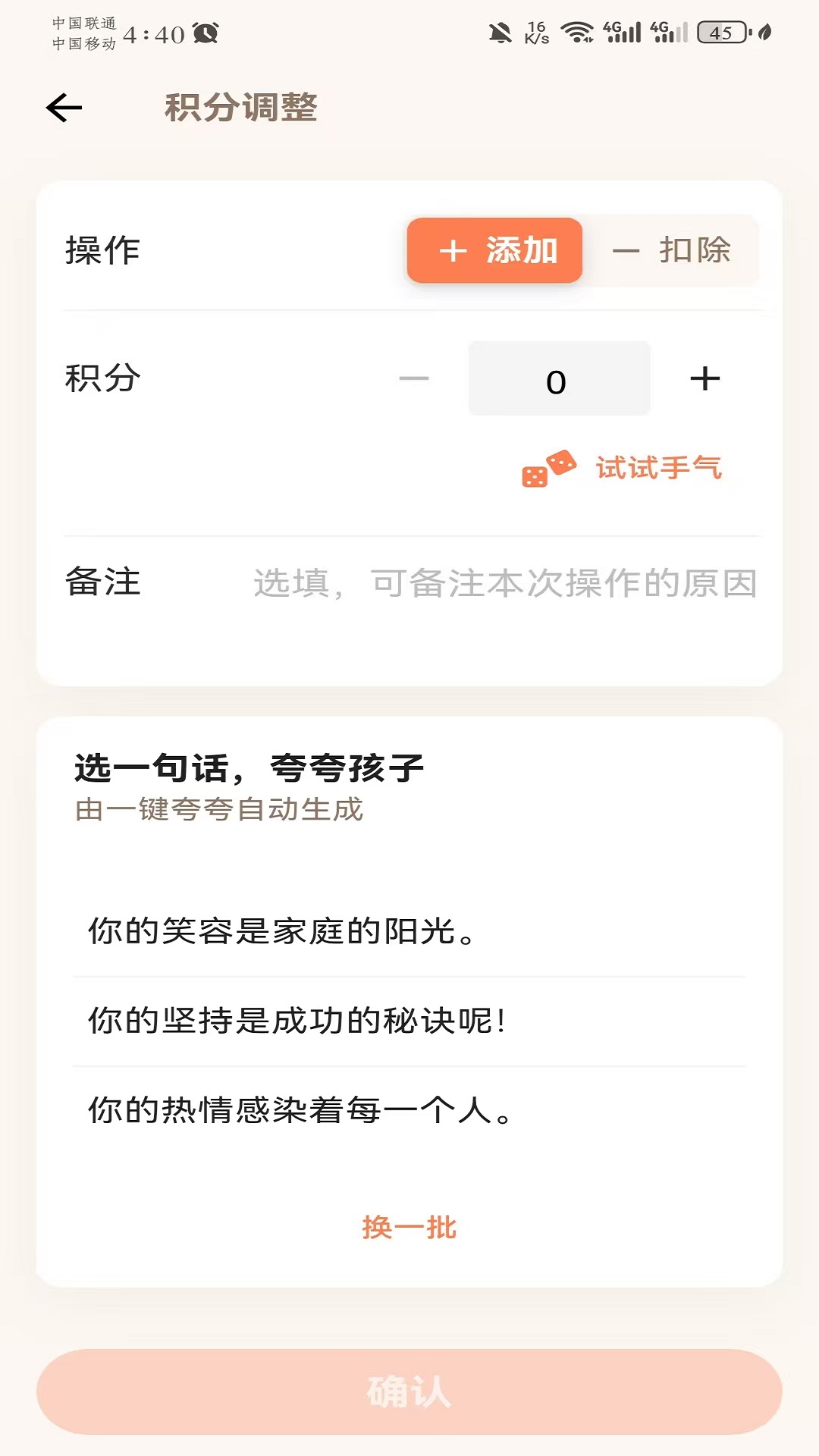The height and width of the screenshot is (1456, 819).
Task: Click the minus icon to decrease 积分
Action: tap(415, 378)
